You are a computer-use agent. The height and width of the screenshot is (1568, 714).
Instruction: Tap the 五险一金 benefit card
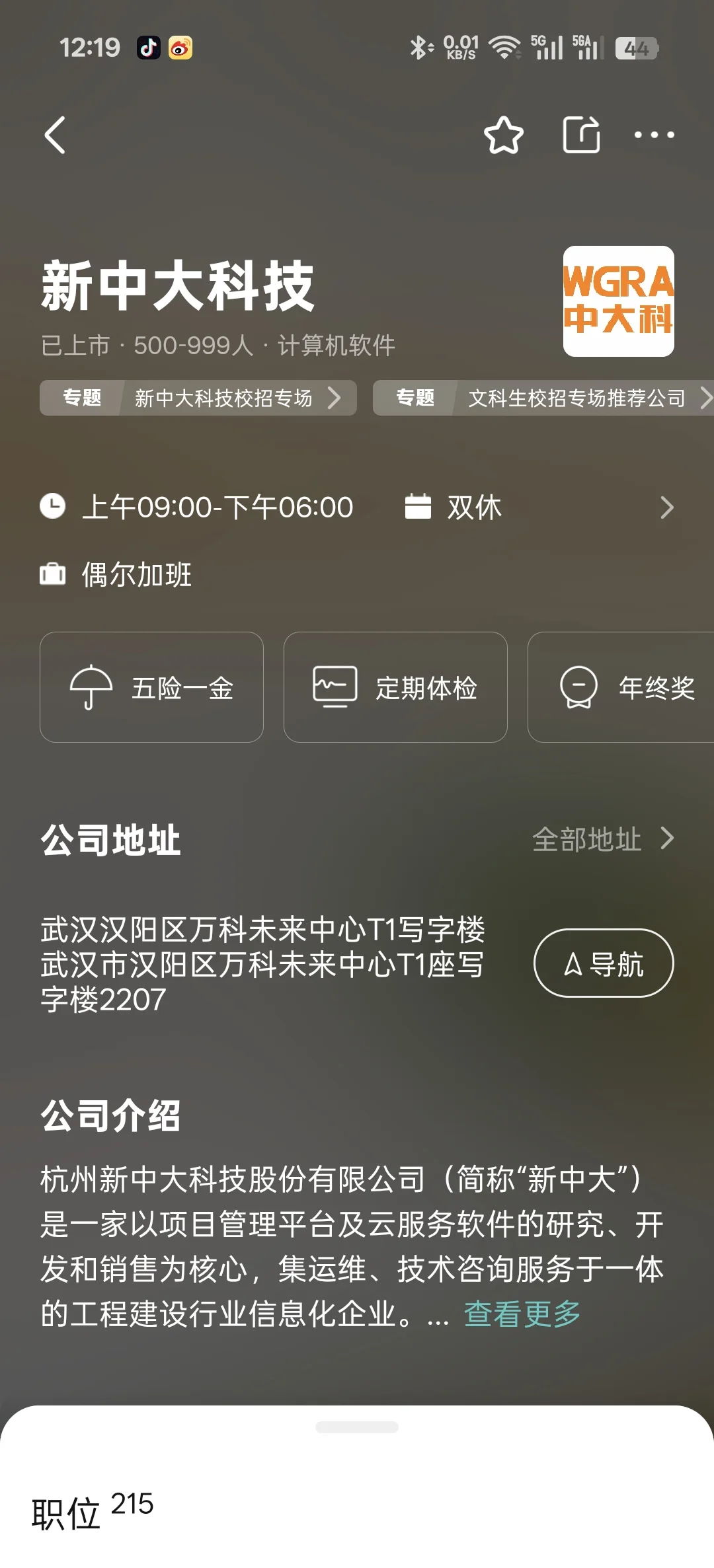point(151,687)
